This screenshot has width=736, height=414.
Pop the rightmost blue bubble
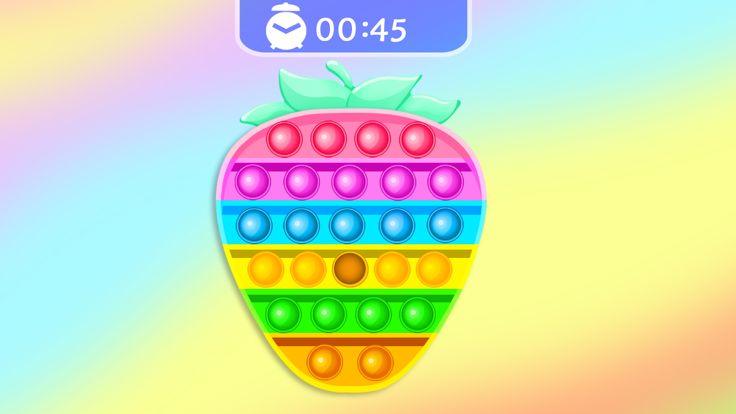(445, 224)
